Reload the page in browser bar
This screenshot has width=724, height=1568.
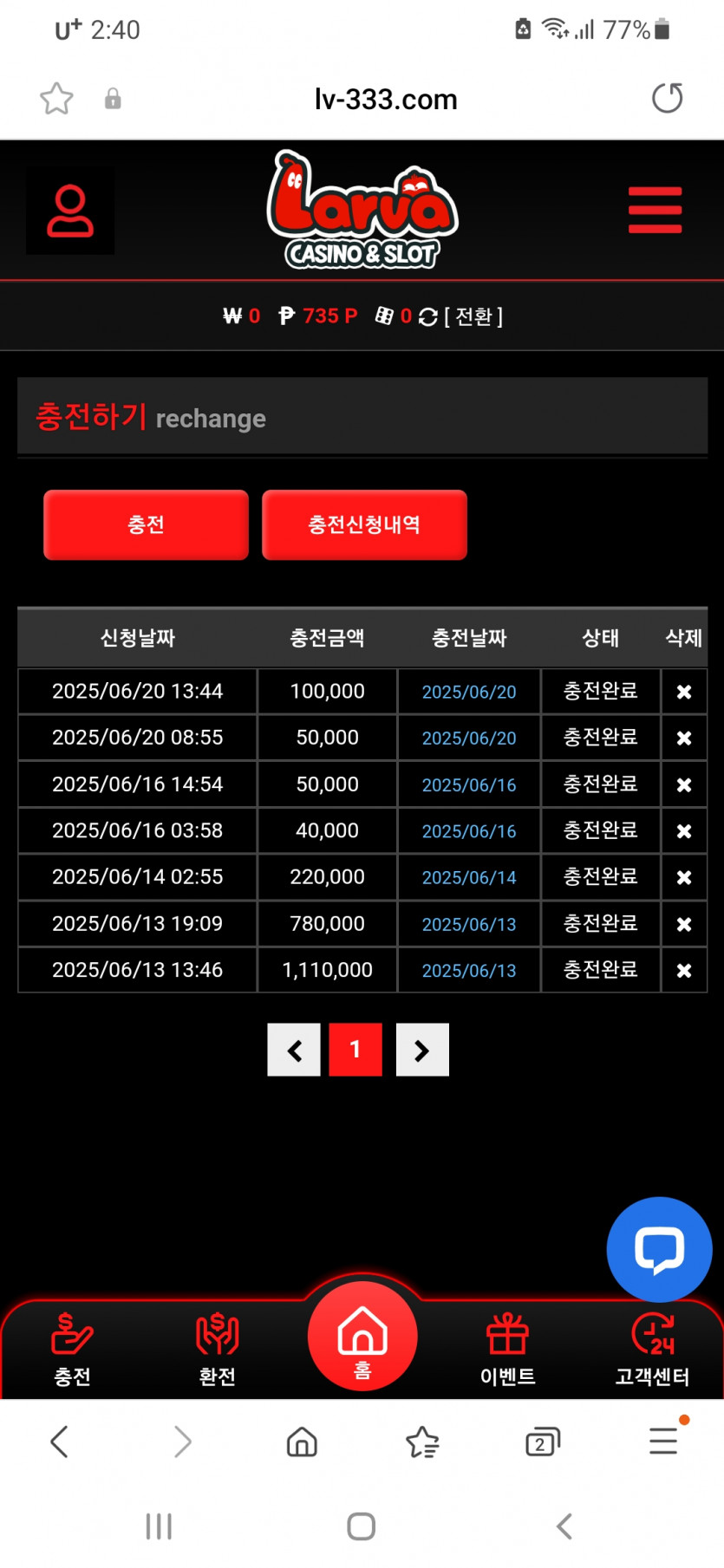[x=667, y=99]
